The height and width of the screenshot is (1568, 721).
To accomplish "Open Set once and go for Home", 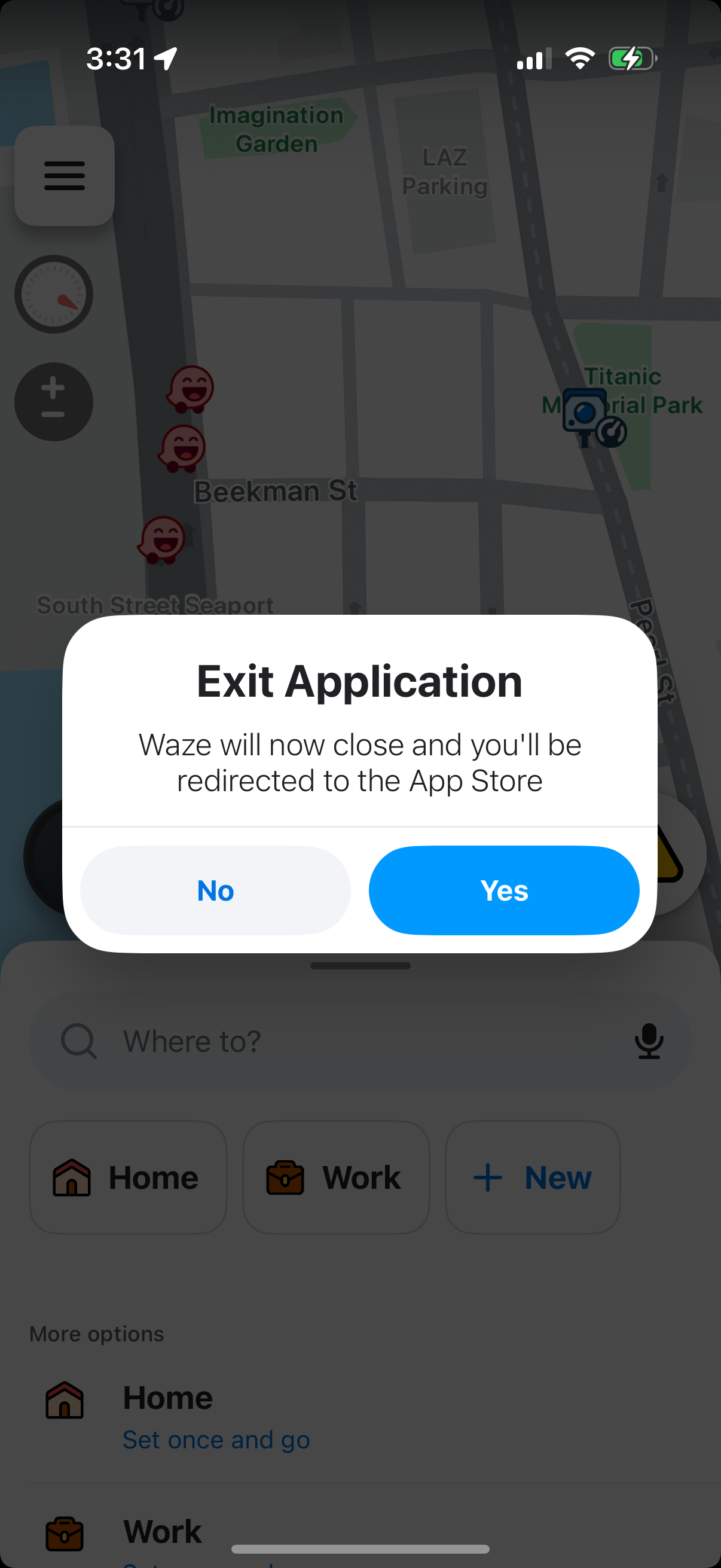I will pos(216,1439).
